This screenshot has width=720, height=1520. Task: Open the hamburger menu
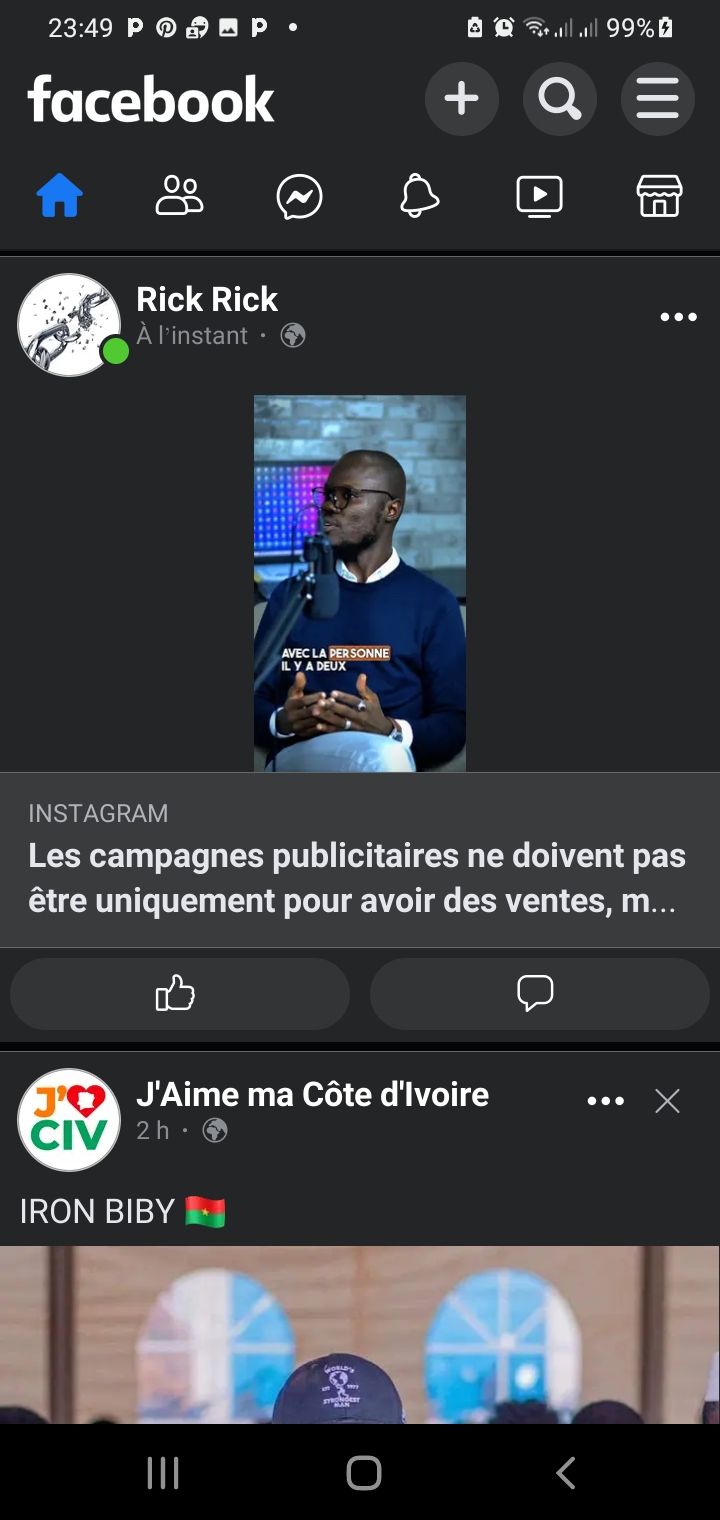[657, 99]
